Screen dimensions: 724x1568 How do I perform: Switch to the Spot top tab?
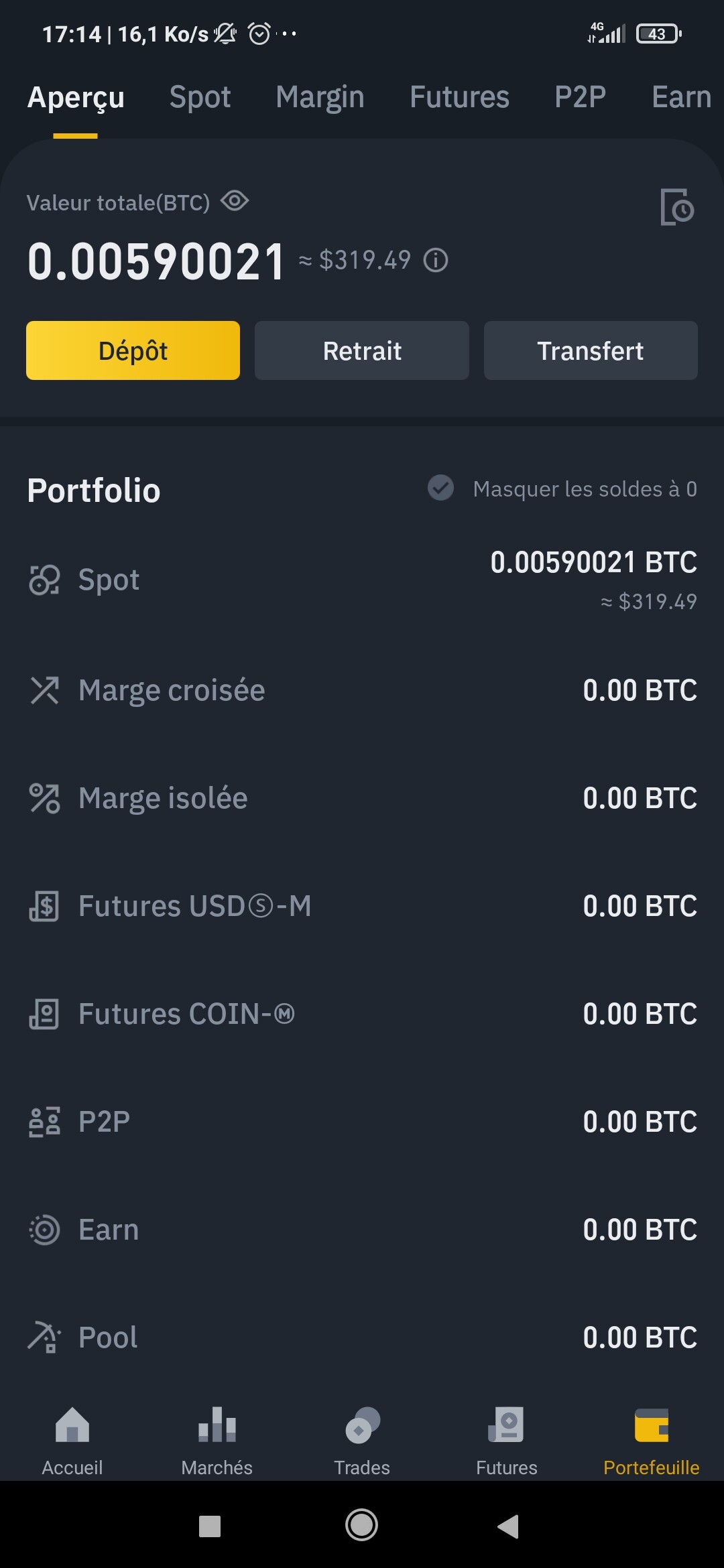(x=200, y=97)
